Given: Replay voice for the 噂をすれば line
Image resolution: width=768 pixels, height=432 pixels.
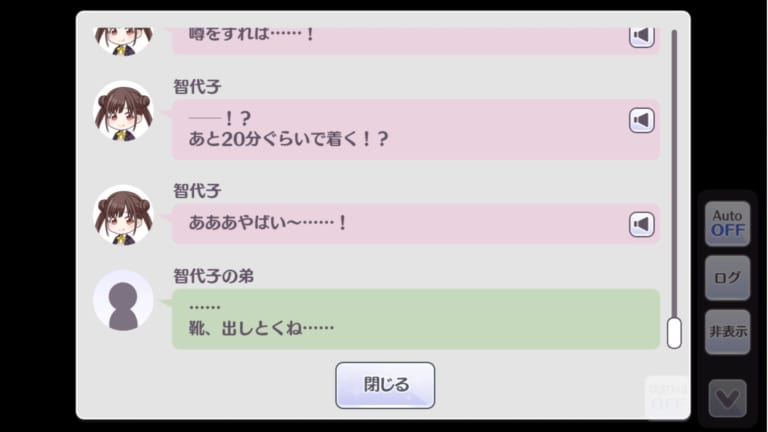Looking at the screenshot, I should 642,37.
